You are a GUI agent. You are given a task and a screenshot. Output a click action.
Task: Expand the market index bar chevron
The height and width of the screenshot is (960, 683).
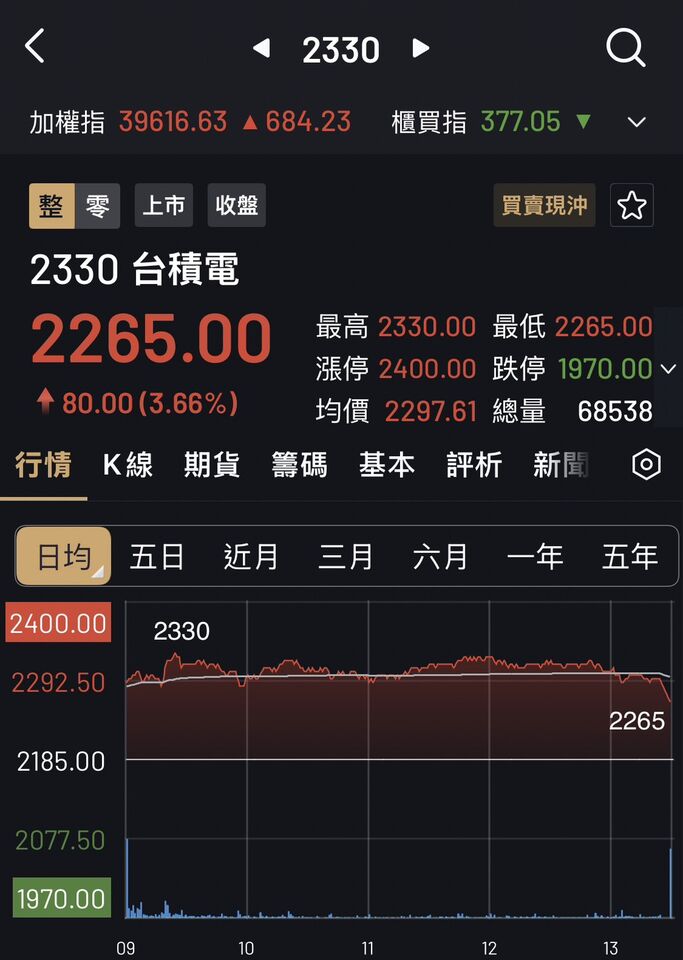(x=637, y=122)
